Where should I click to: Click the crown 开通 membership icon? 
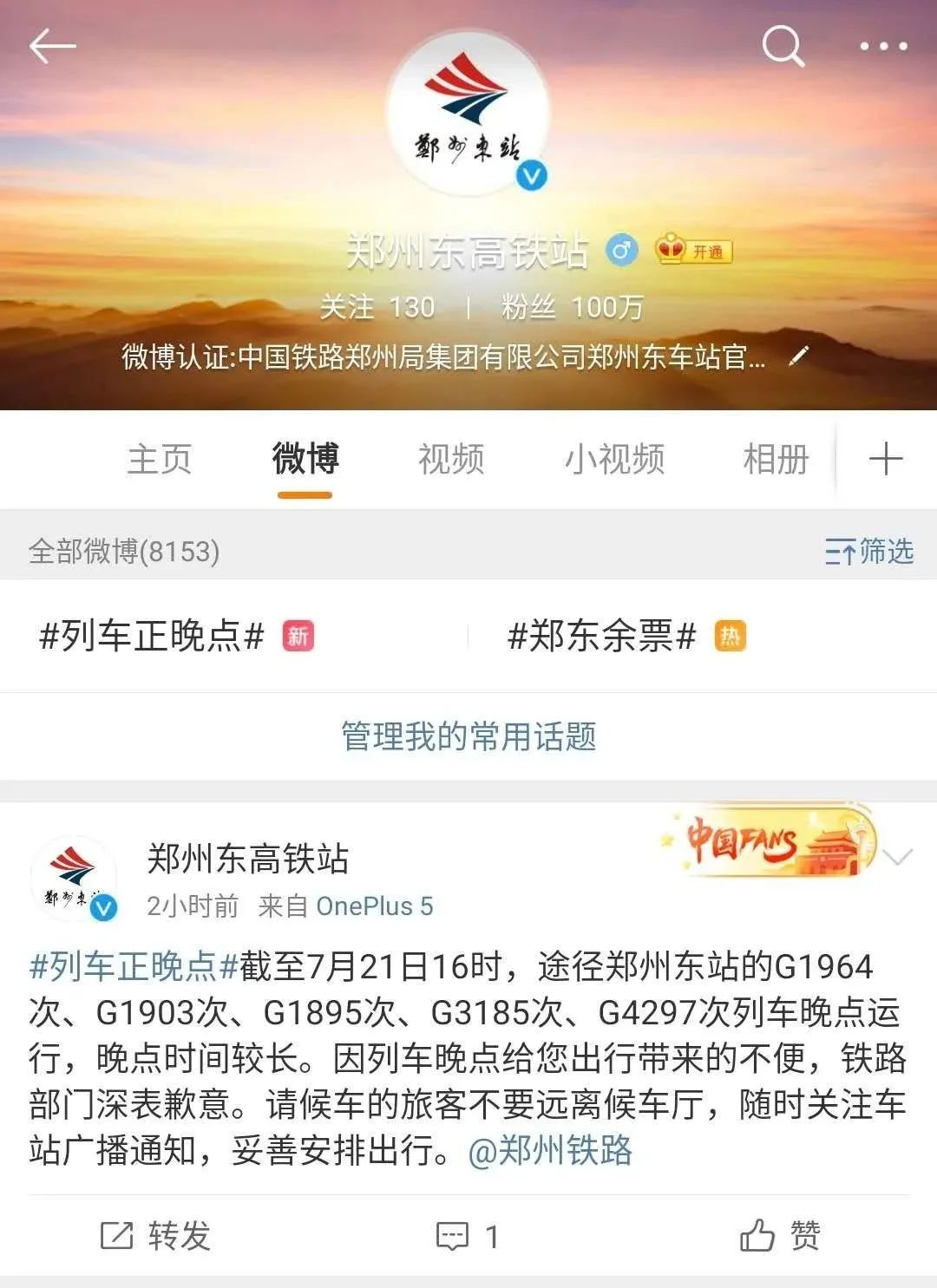(x=694, y=250)
